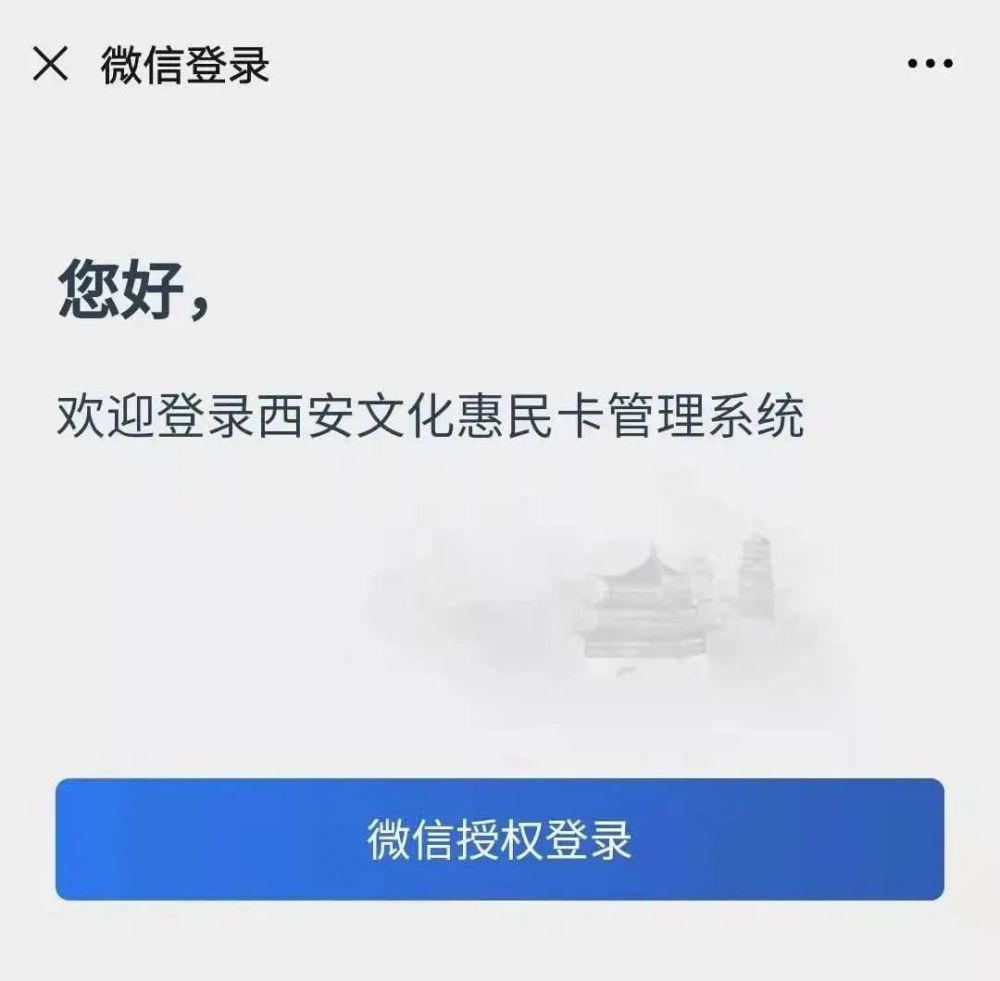
Task: Tap the 微信授权登录 button
Action: tap(500, 840)
